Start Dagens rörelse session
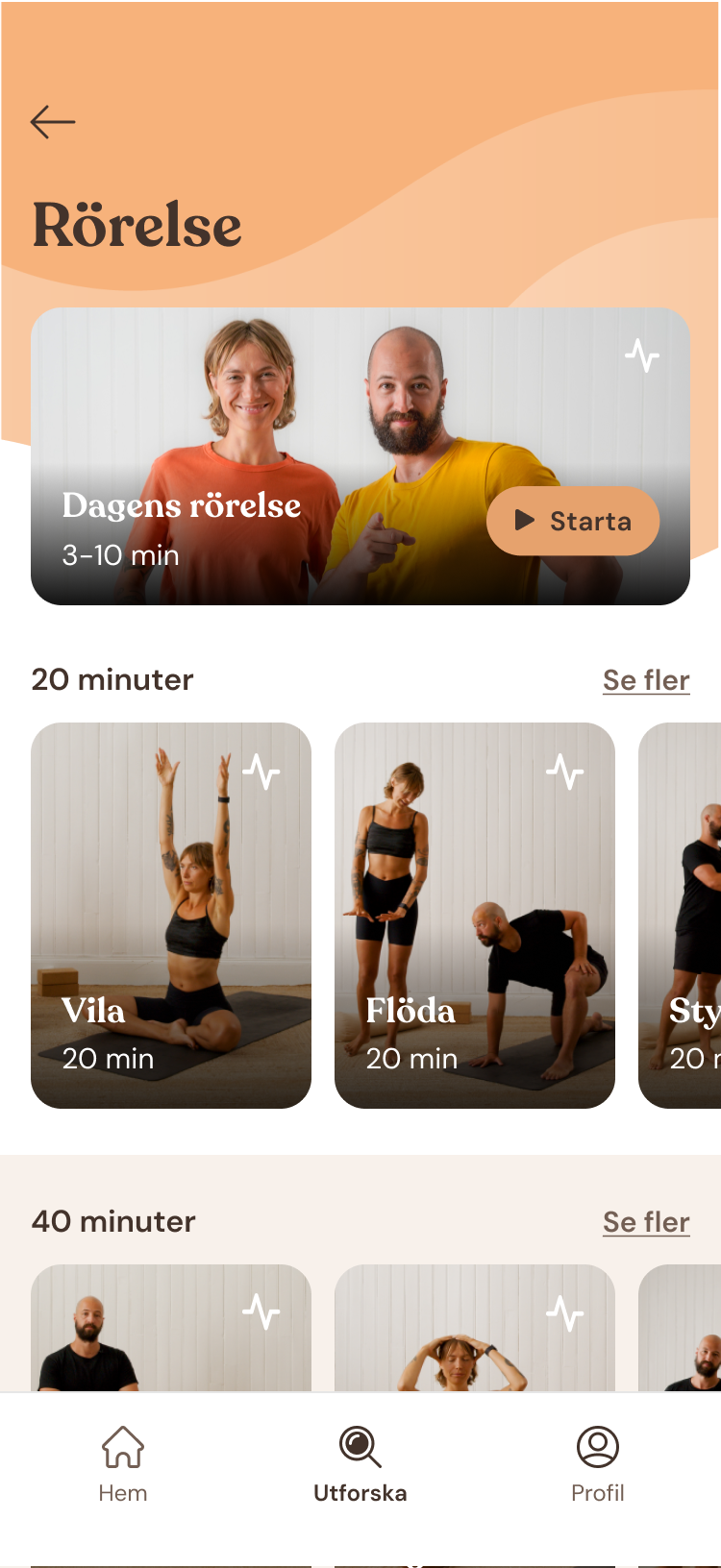The image size is (721, 1568). pyautogui.click(x=573, y=521)
